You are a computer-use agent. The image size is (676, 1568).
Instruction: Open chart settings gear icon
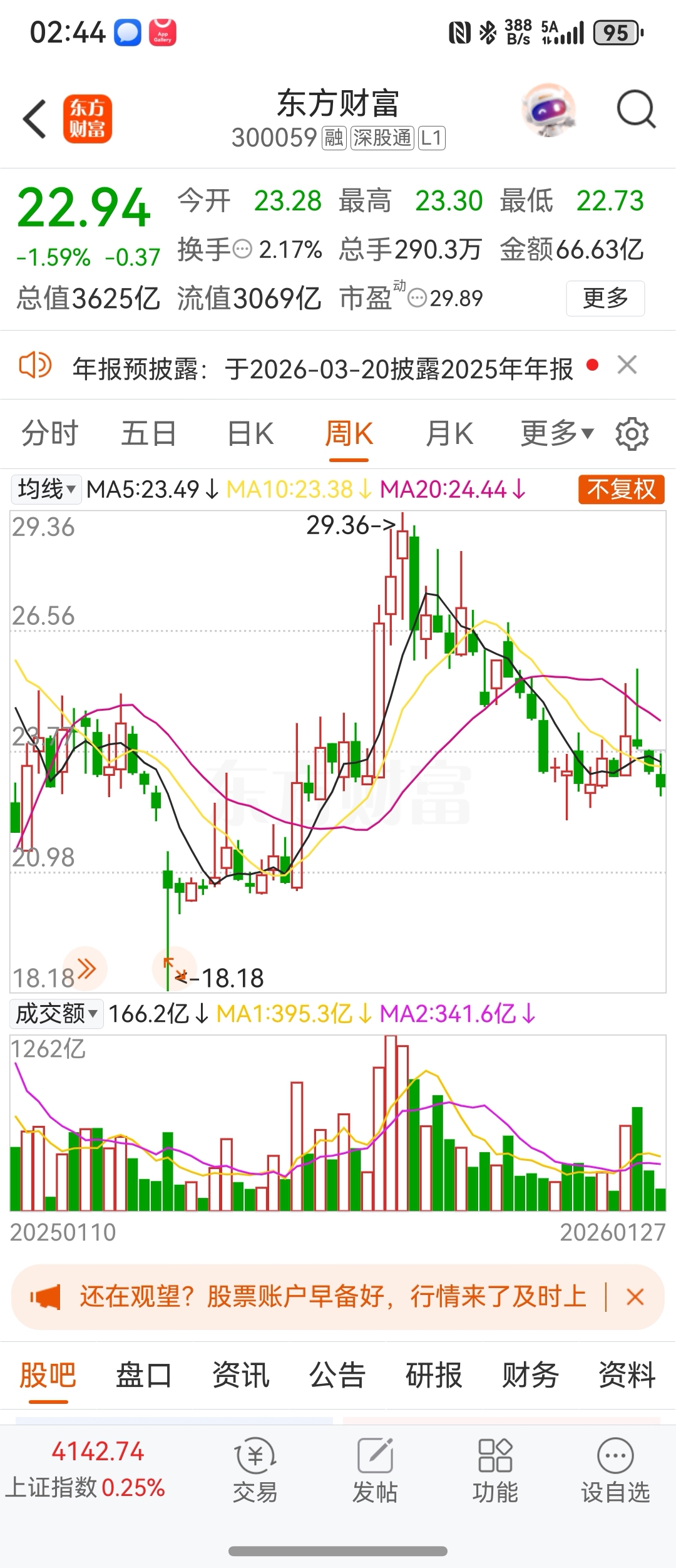(x=632, y=433)
